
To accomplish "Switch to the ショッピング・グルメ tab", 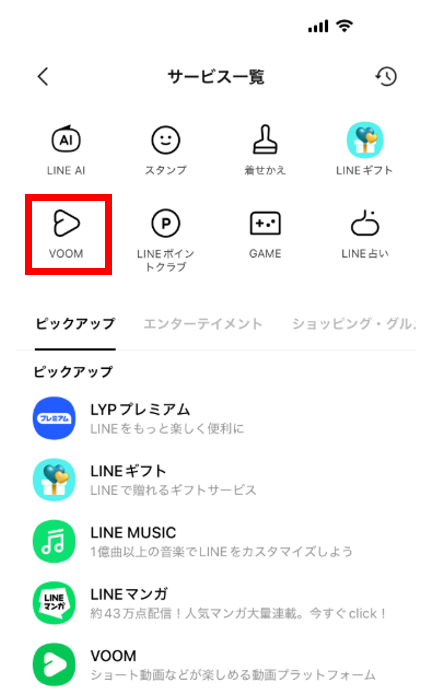I will (354, 324).
